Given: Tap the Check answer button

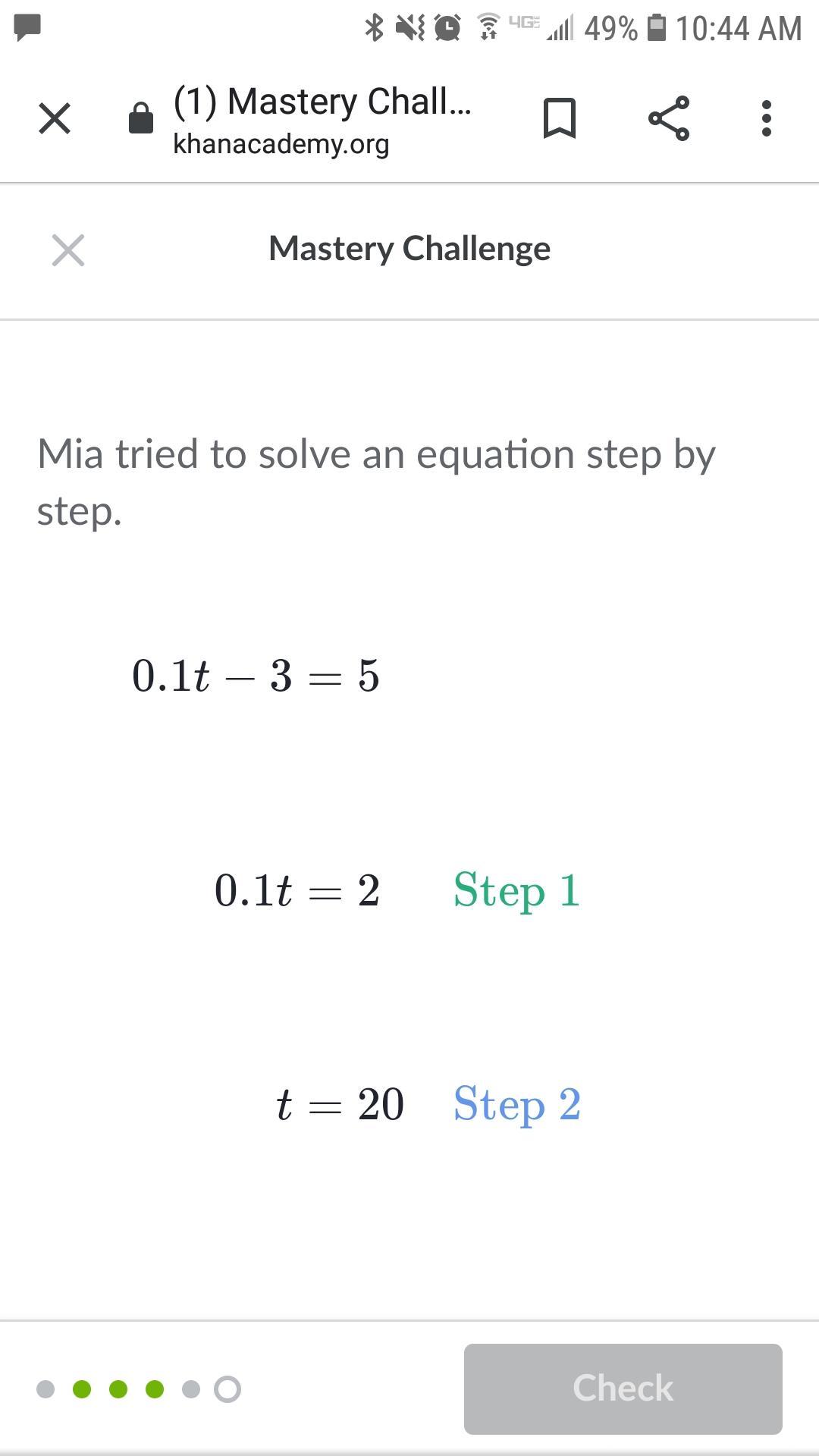Looking at the screenshot, I should (x=623, y=1389).
